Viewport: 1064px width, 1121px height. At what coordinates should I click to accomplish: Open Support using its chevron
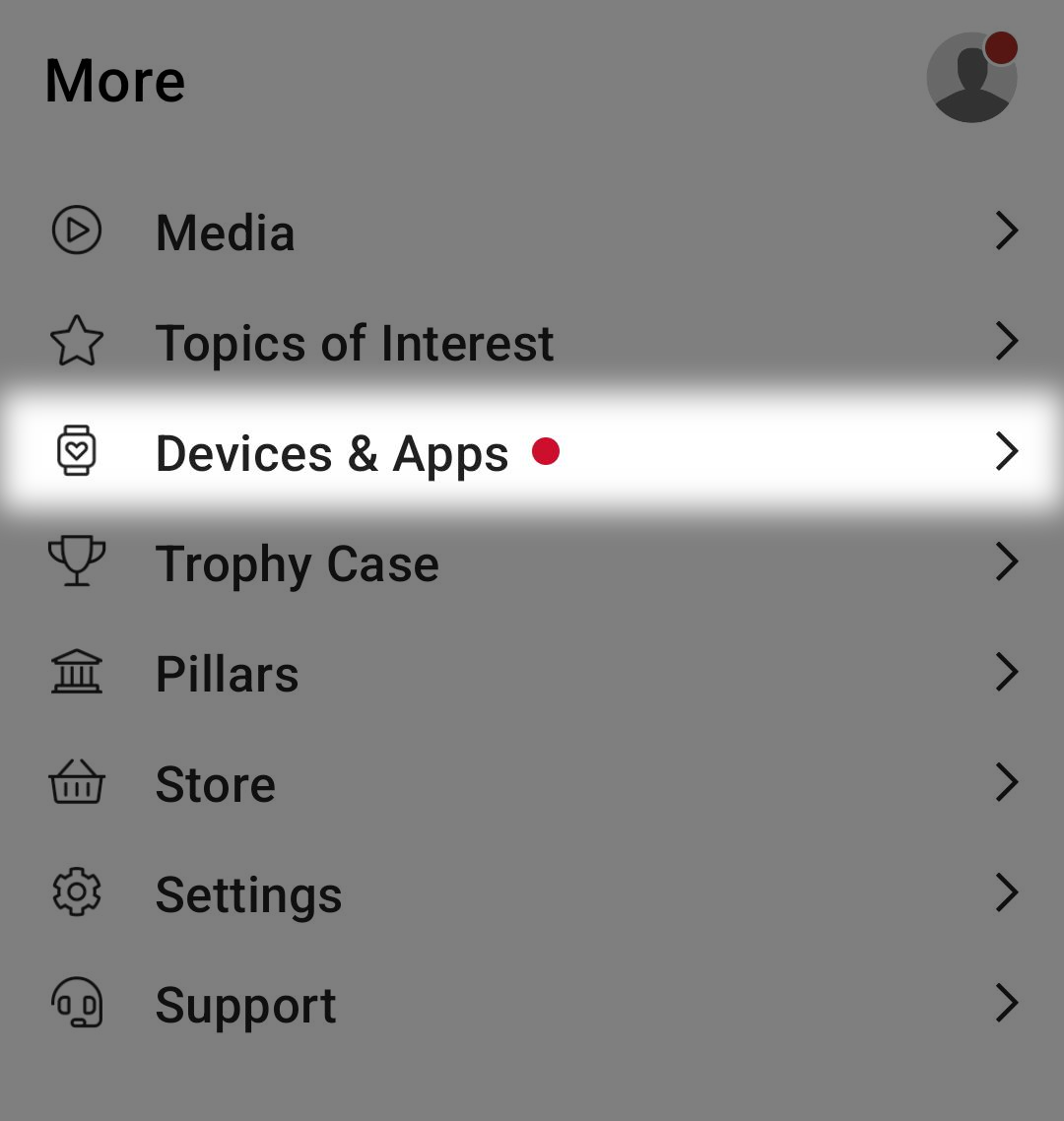point(1008,1004)
